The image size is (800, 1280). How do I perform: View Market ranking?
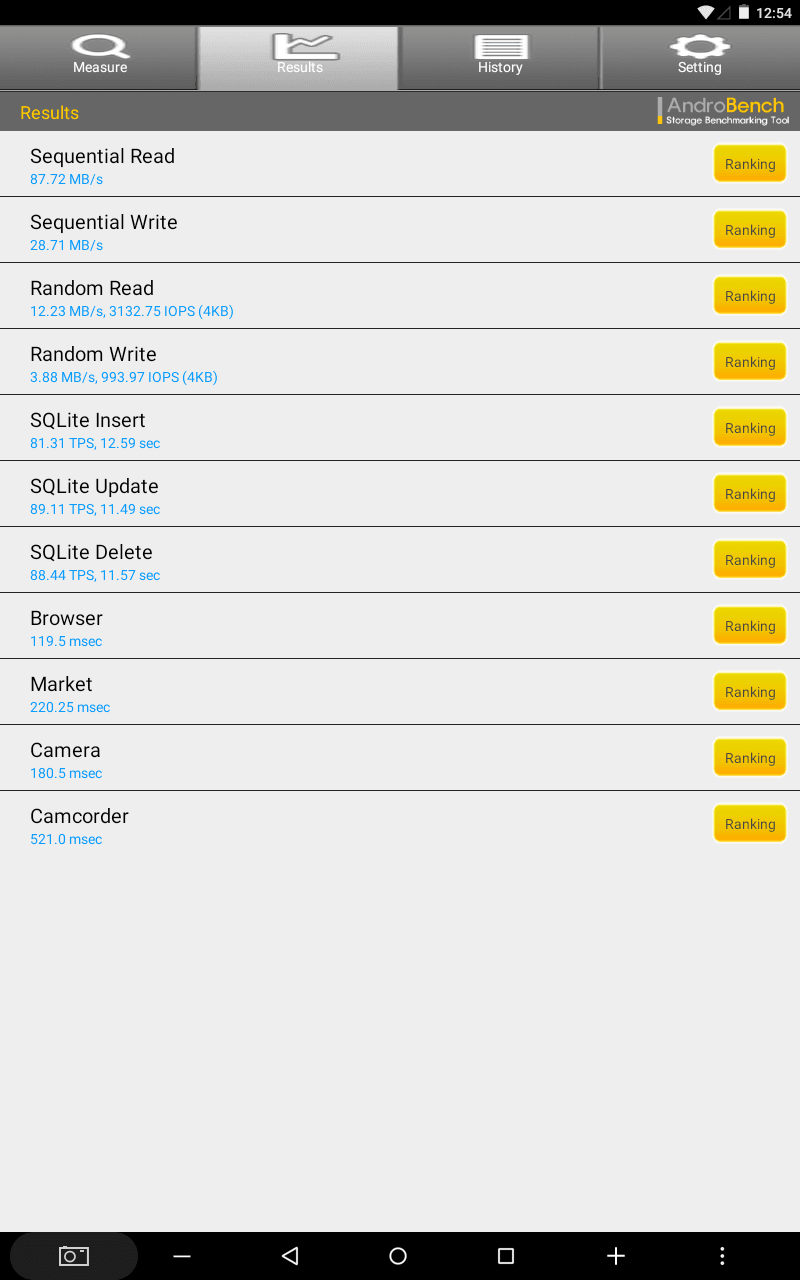[750, 692]
